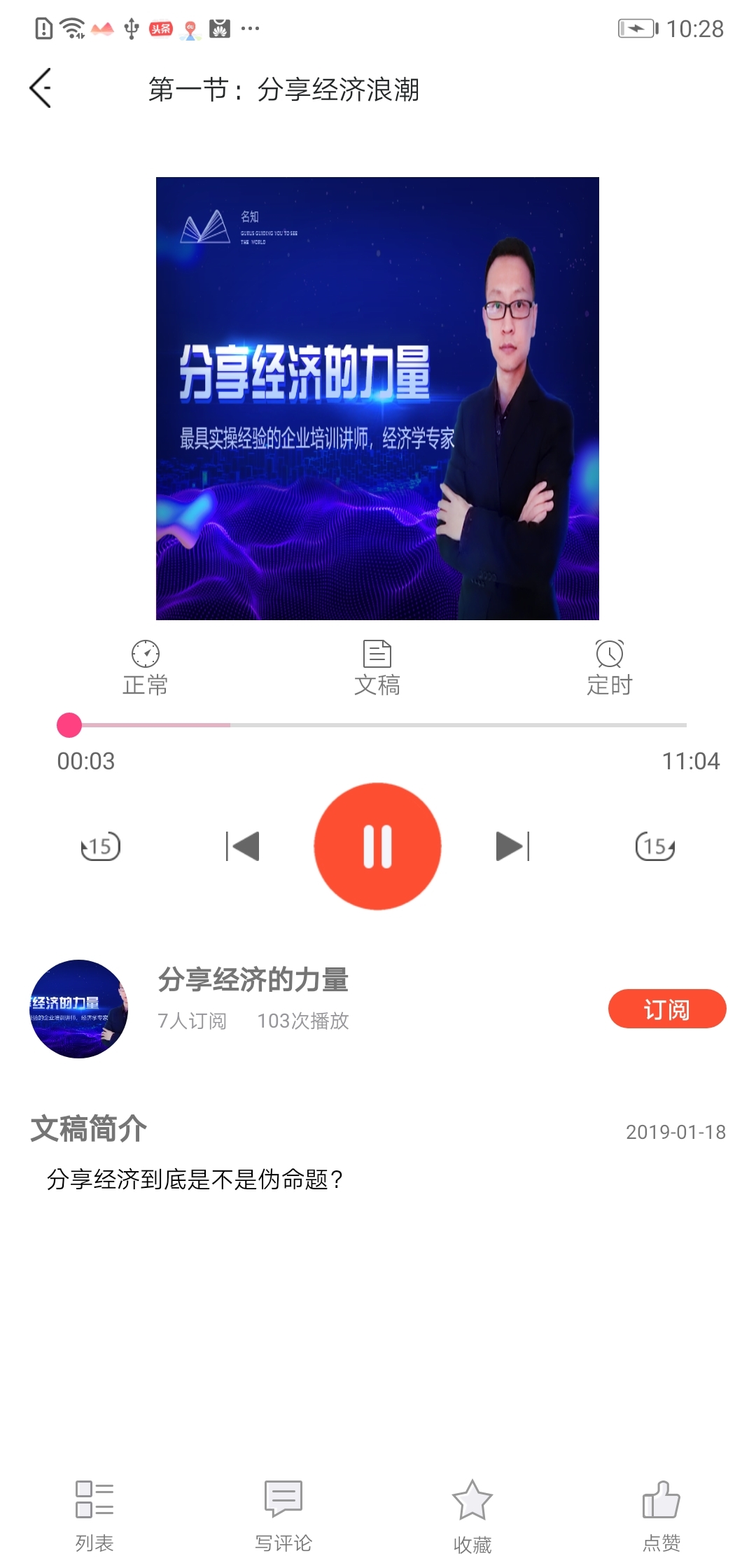Viewport: 756px width, 1568px height.
Task: Open the 分享经济的力量 album avatar
Action: click(78, 1009)
